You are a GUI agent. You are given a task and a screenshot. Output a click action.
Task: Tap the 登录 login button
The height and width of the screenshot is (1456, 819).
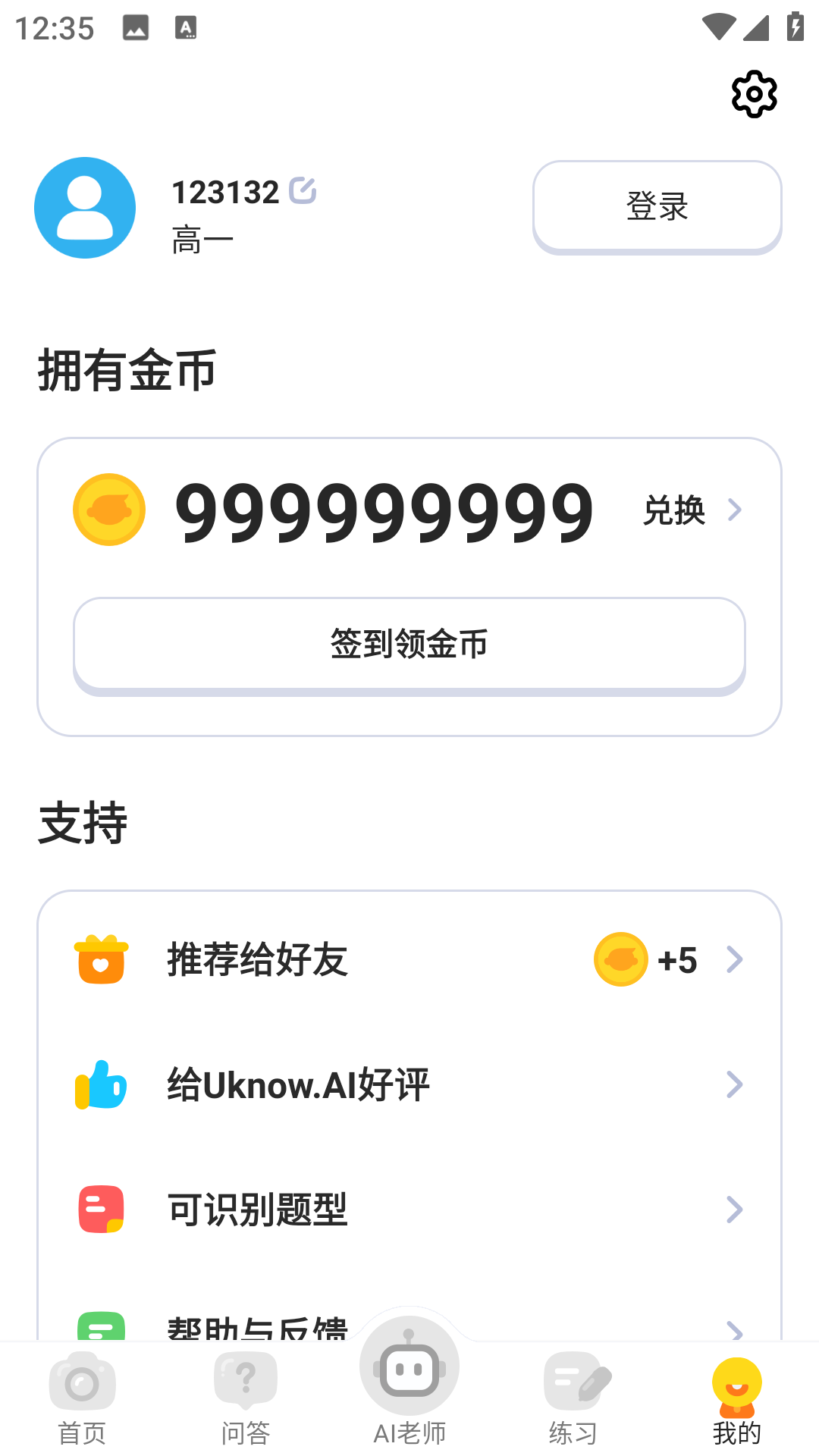coord(657,206)
